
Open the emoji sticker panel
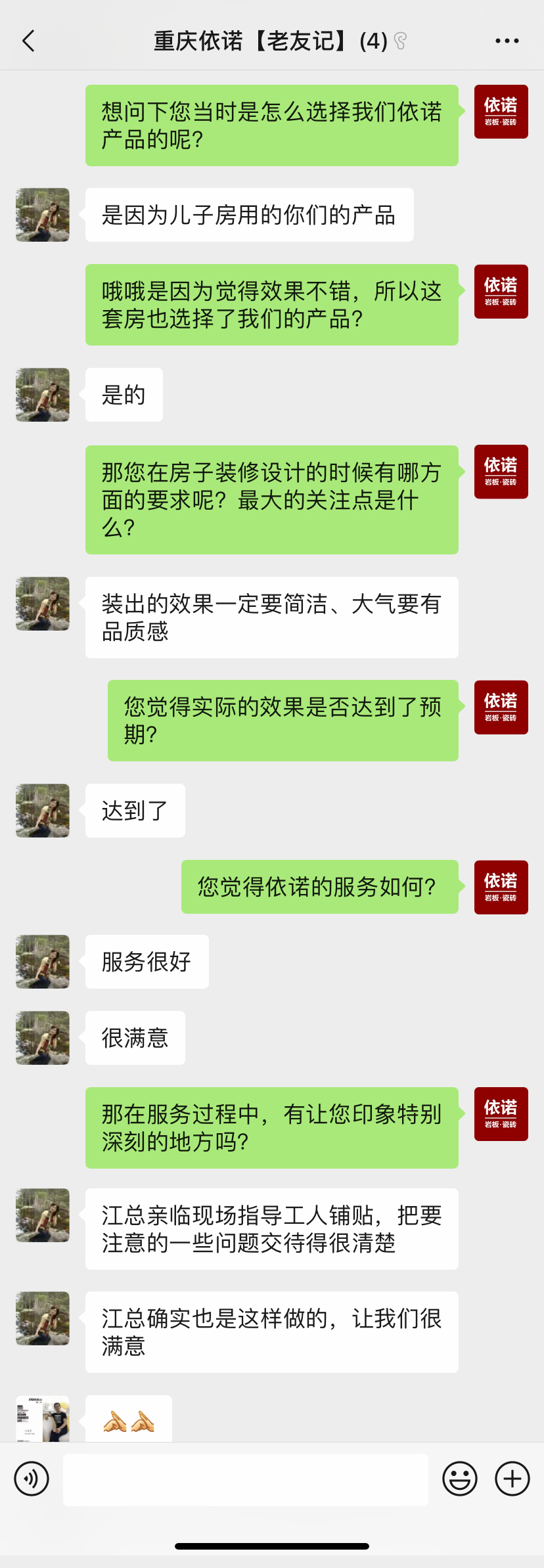tap(460, 1479)
